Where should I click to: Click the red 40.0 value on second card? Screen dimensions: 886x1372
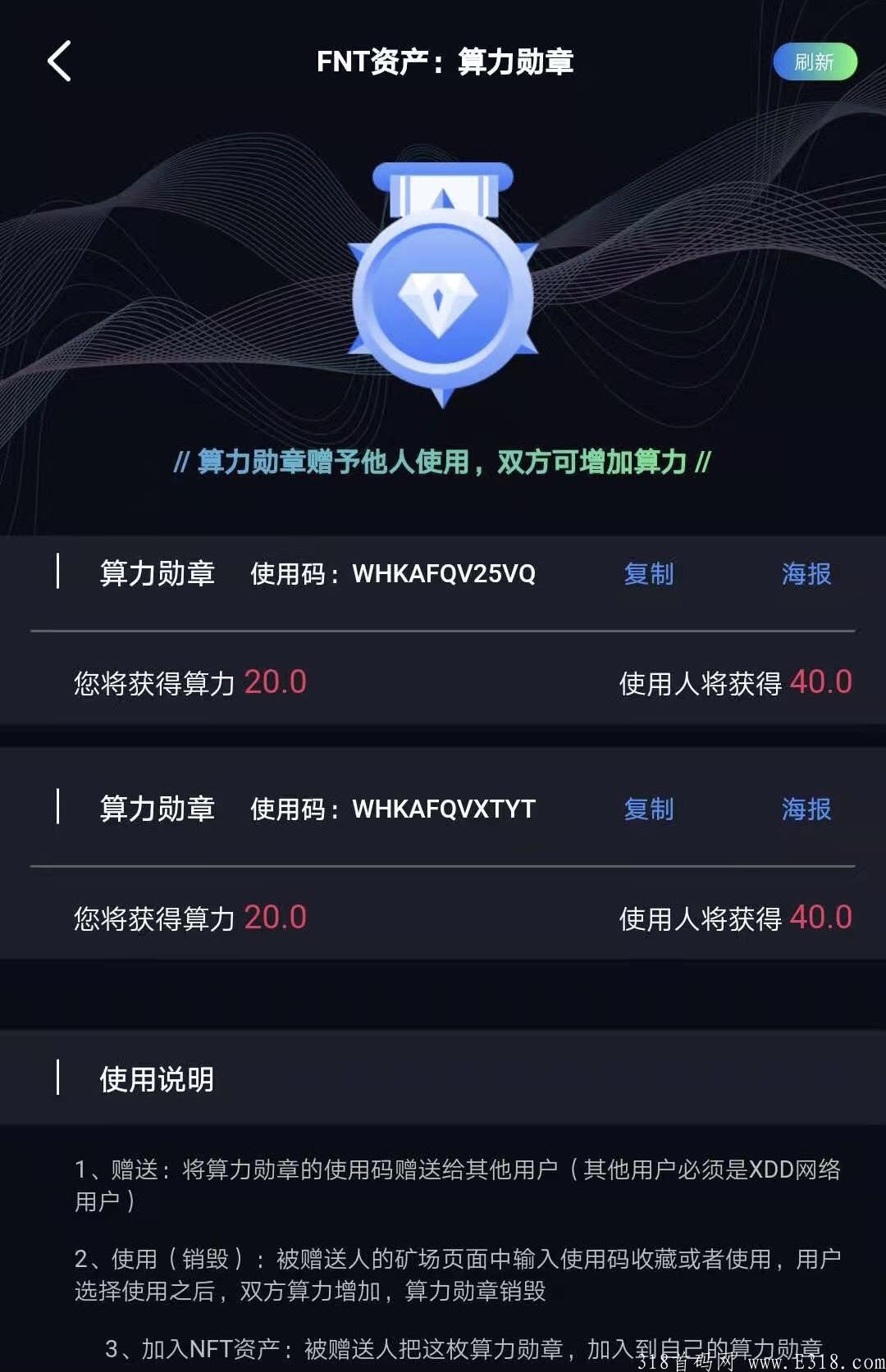point(820,915)
